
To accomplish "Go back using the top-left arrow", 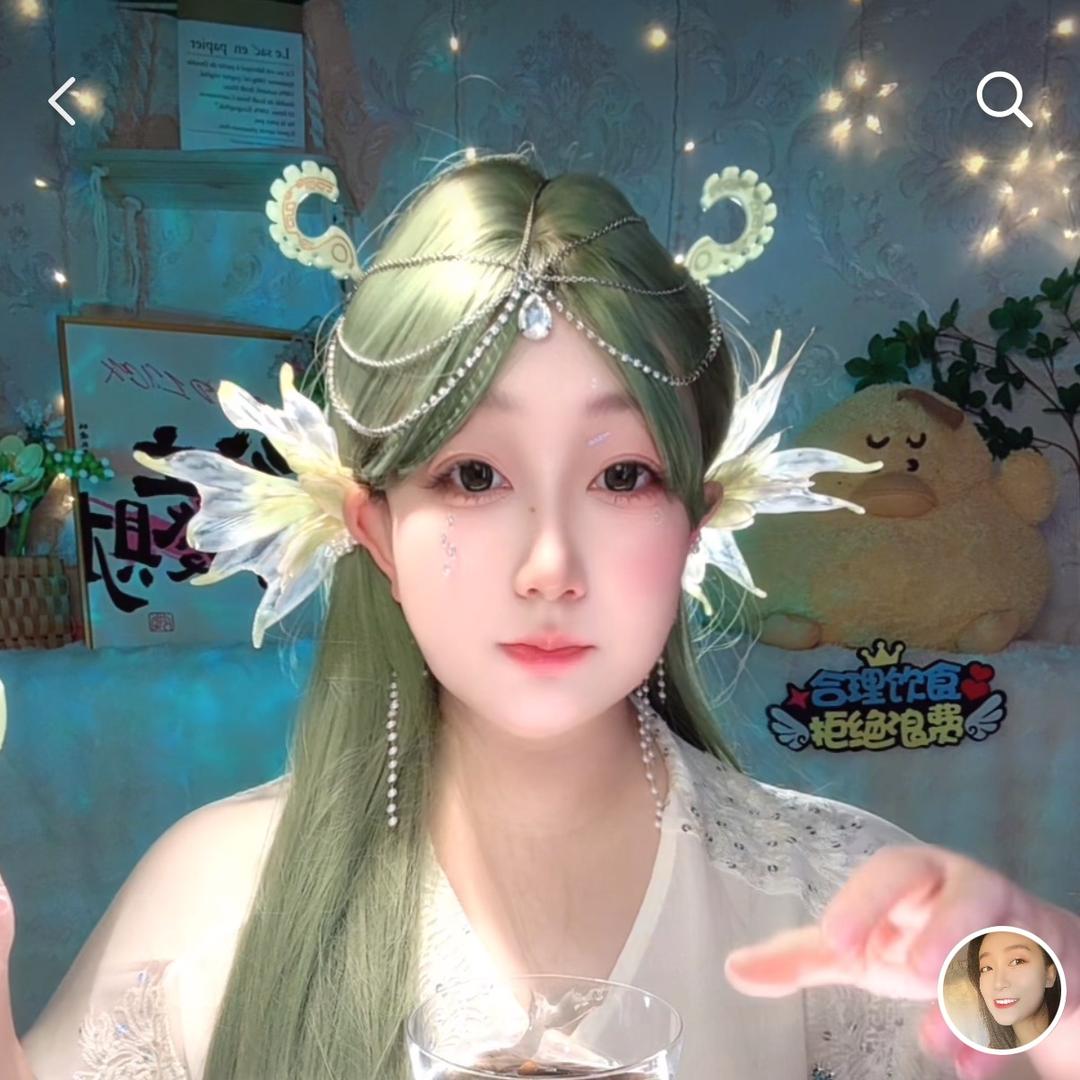I will coord(62,101).
